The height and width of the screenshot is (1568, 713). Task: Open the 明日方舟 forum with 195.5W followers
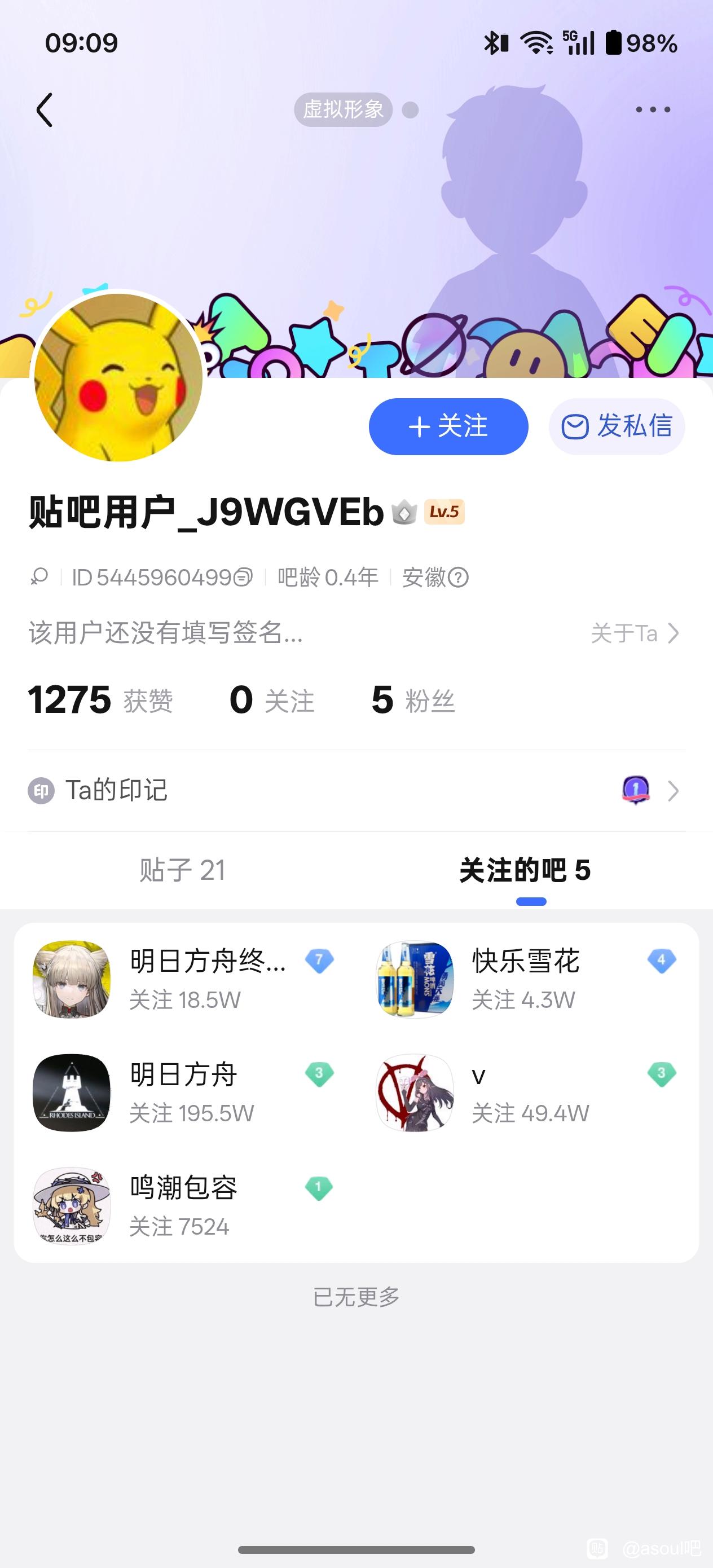pos(183,1093)
